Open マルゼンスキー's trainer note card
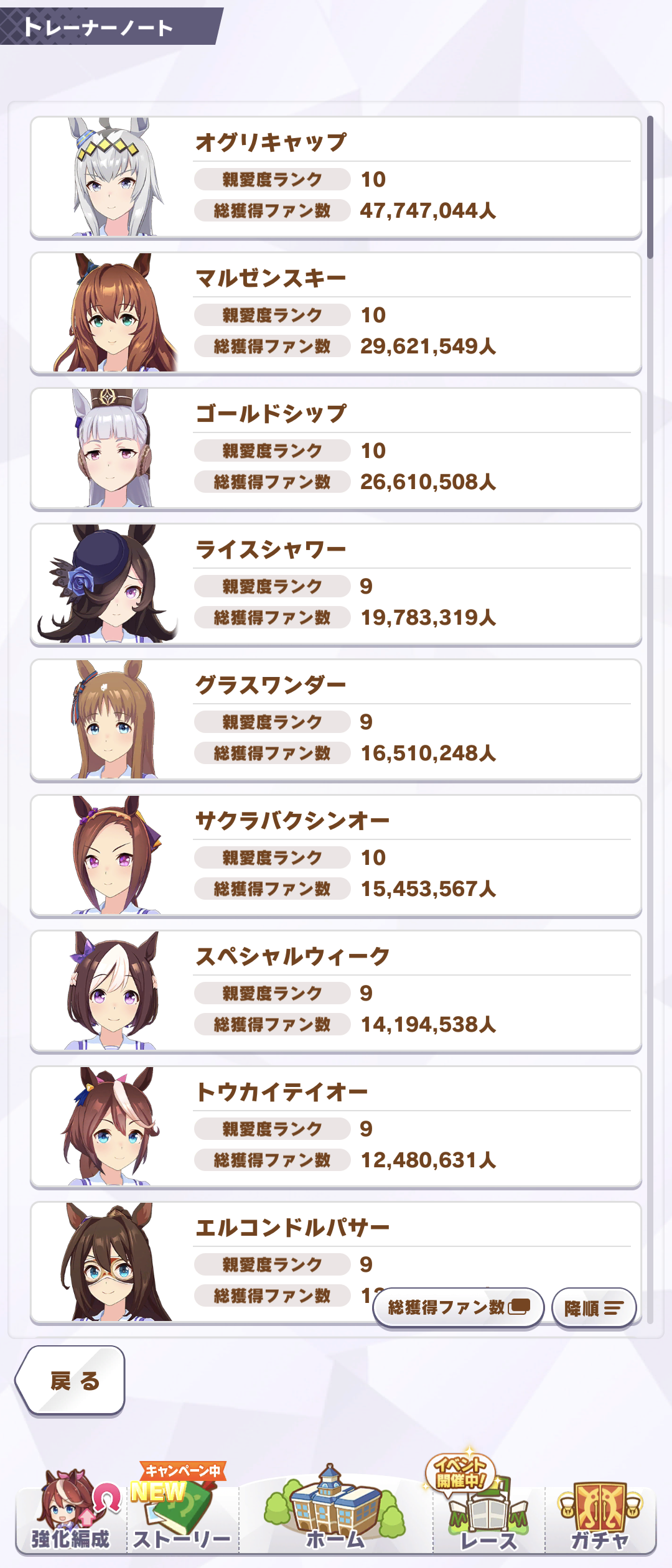Screen dimensions: 672x1568 pos(336,313)
